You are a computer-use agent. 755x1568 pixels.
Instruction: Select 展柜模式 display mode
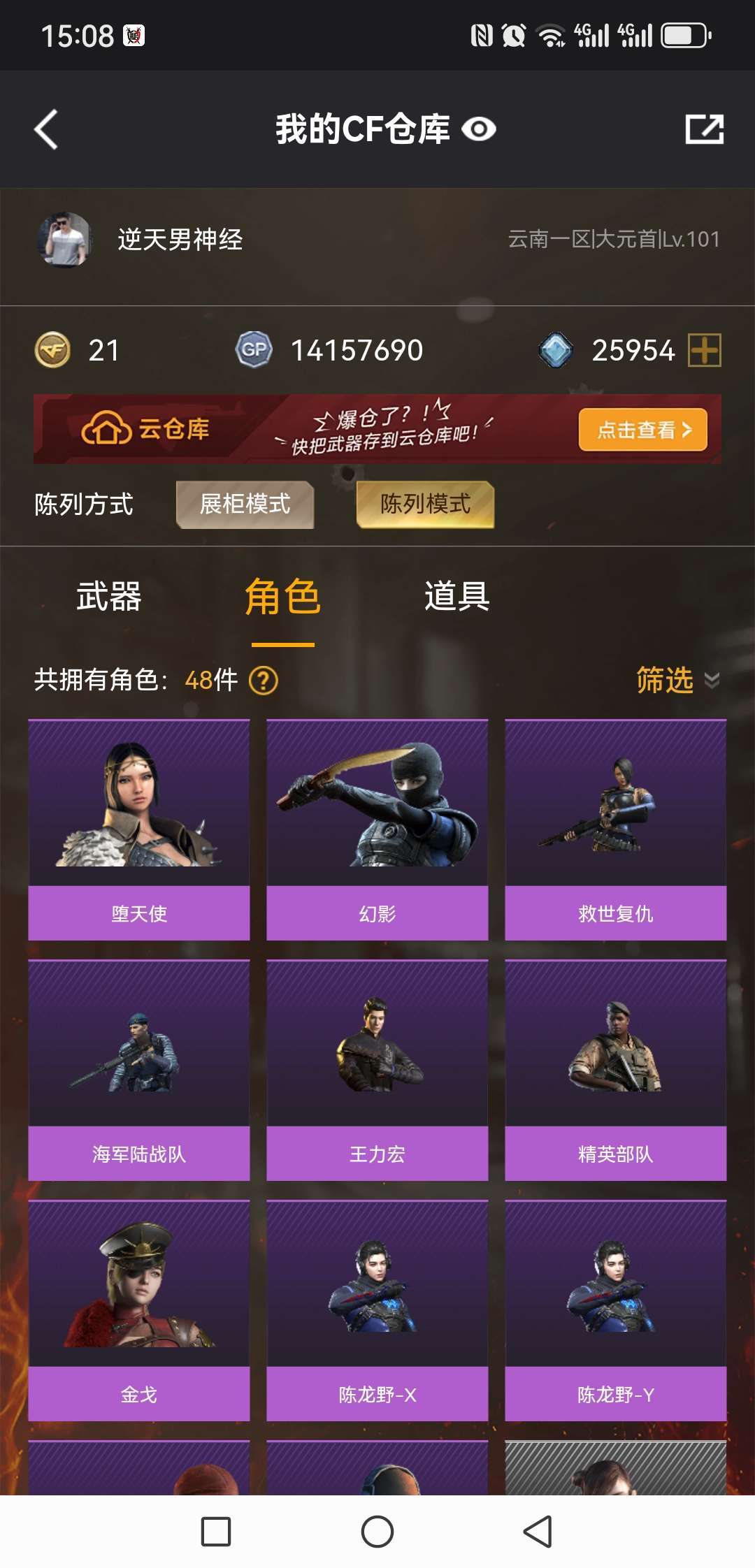click(245, 504)
